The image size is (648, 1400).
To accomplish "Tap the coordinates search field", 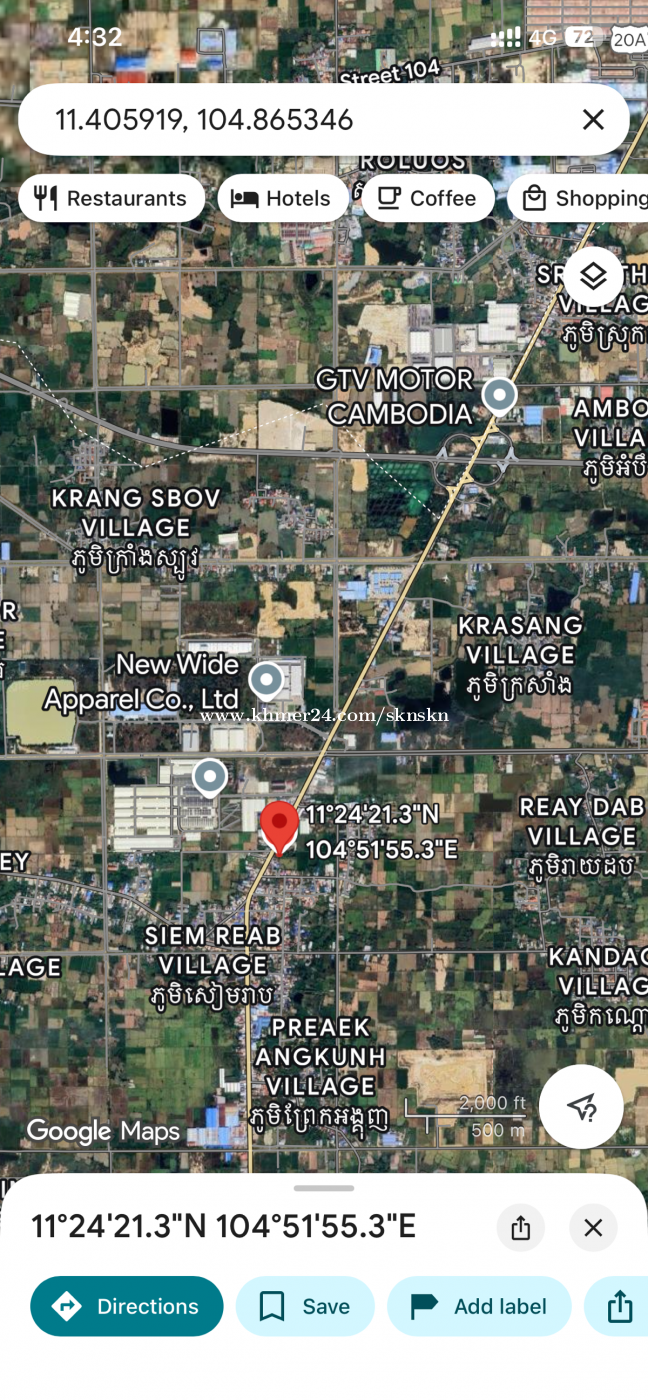I will [300, 120].
